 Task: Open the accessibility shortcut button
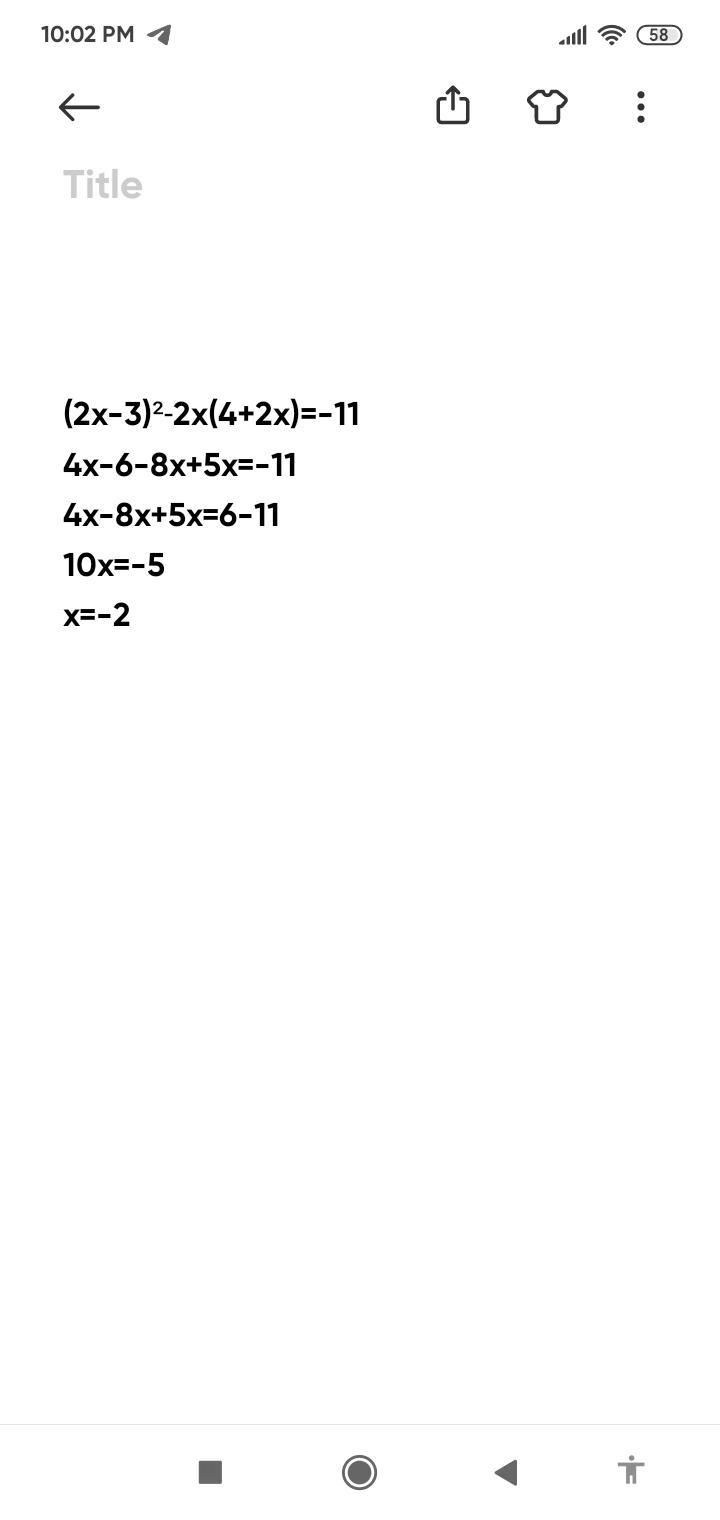(x=630, y=1470)
